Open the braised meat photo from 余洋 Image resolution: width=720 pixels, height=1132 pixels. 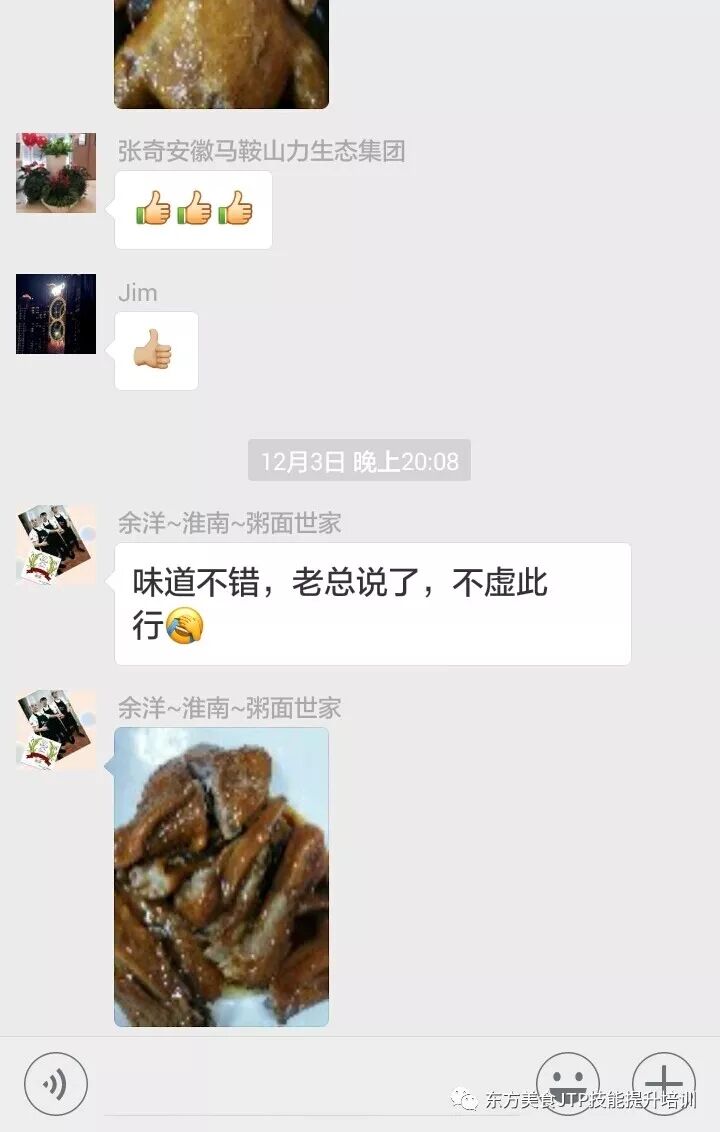(221, 877)
